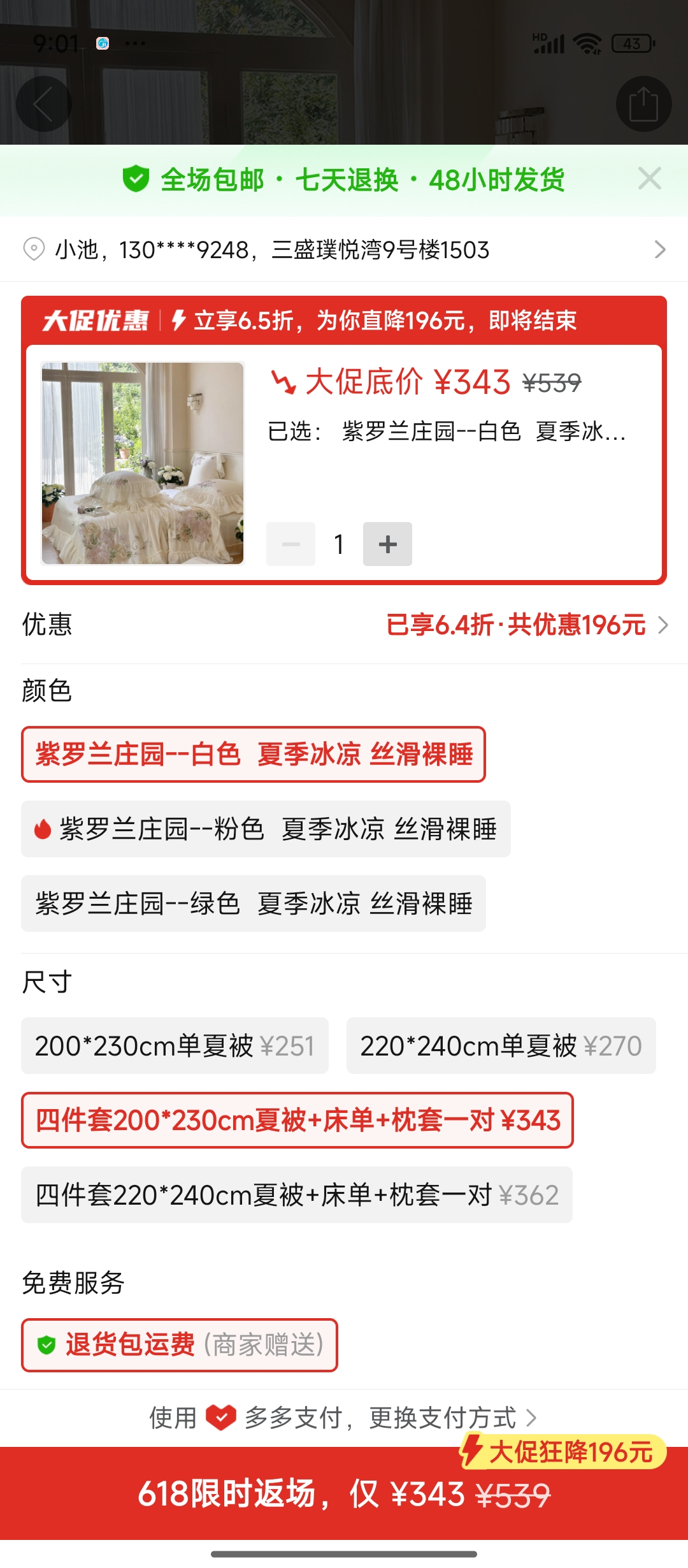View the selected product image

point(143,463)
